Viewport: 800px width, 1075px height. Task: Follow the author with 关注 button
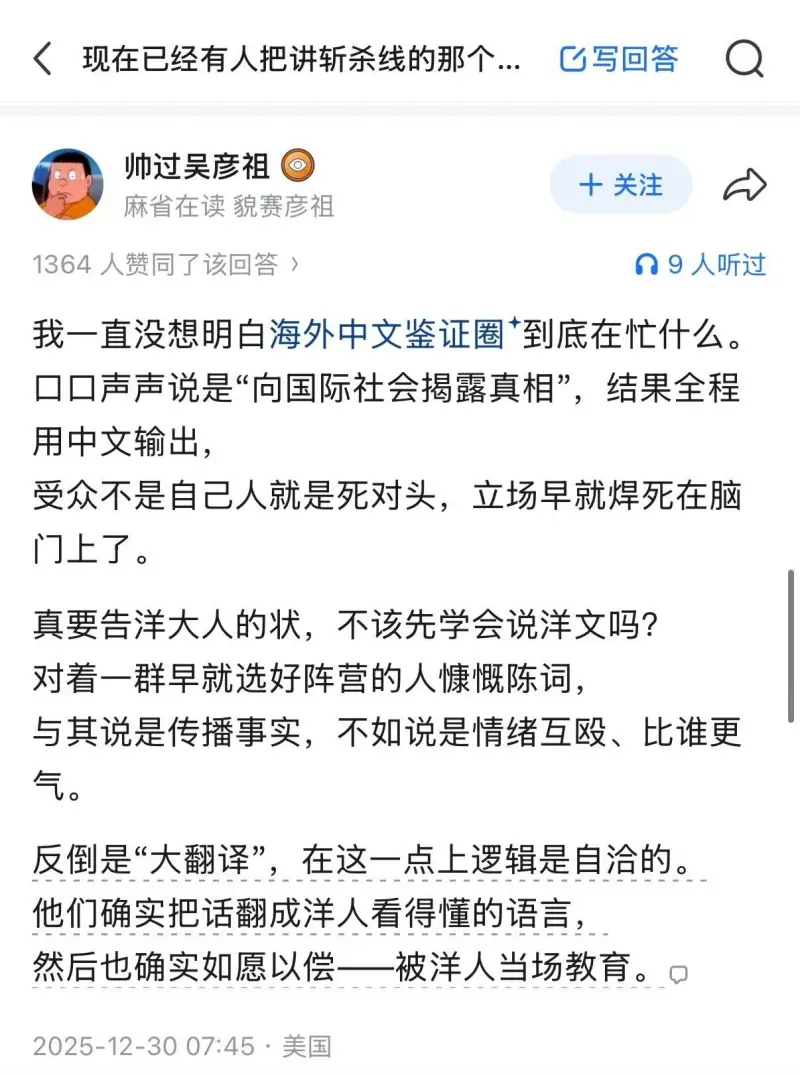coord(620,185)
